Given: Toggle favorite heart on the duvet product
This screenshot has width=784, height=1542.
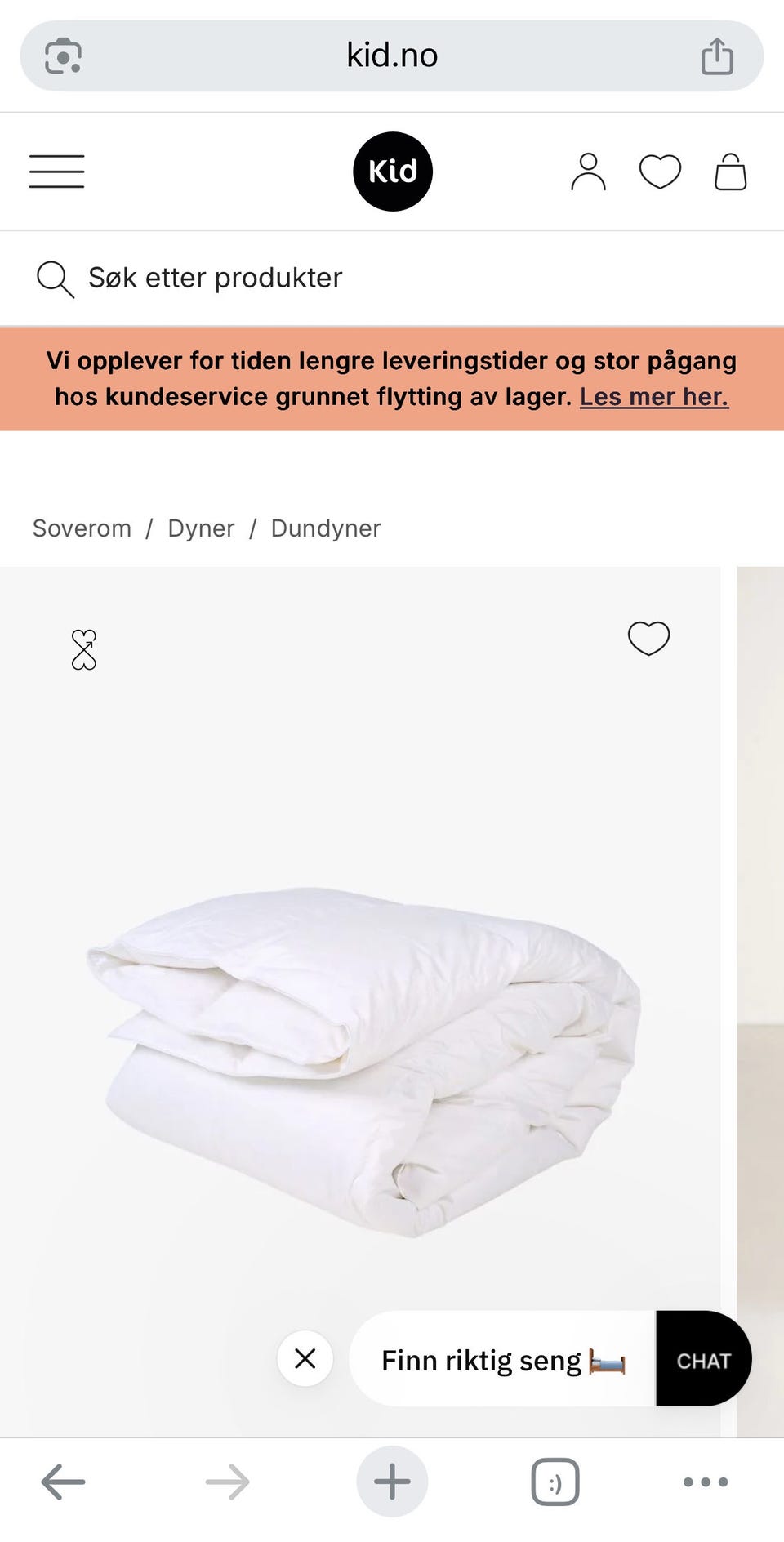Looking at the screenshot, I should 648,639.
